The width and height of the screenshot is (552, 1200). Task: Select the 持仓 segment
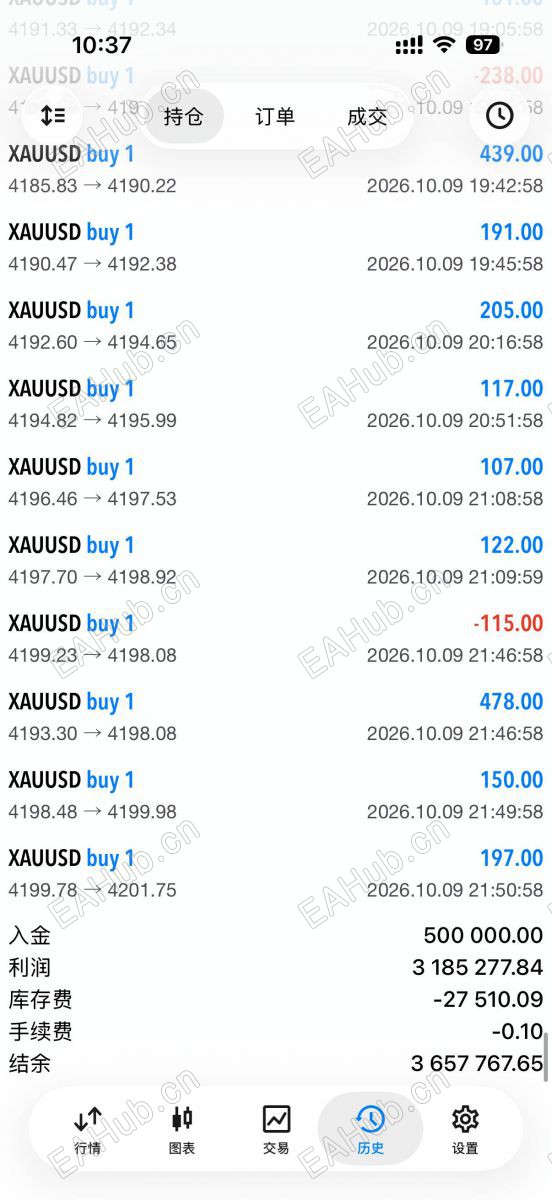click(x=183, y=116)
